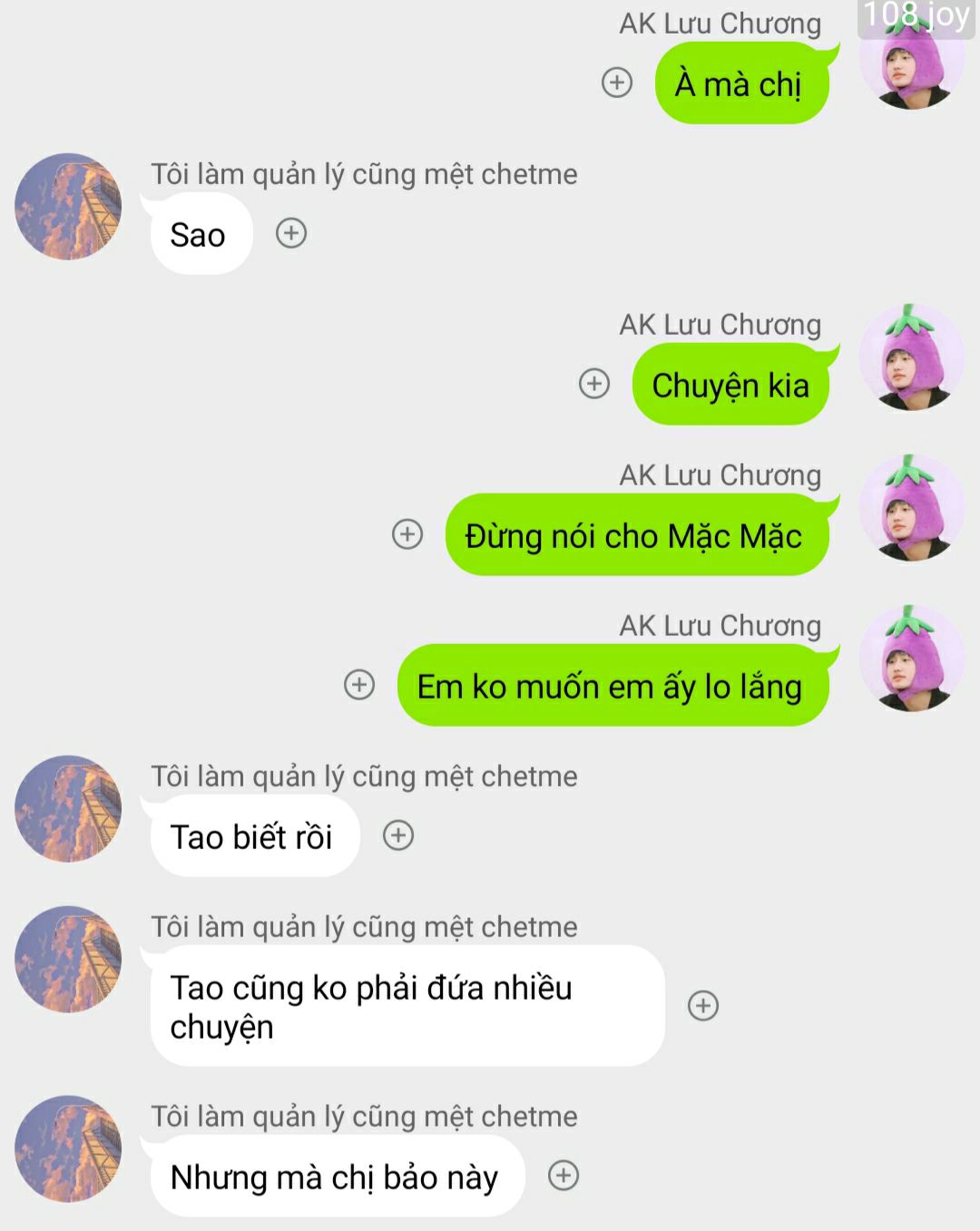This screenshot has width=980, height=1231.
Task: Tap the plus icon beside "Tao cũng ko phải đứa nhiều chuyện"
Action: point(703,1005)
